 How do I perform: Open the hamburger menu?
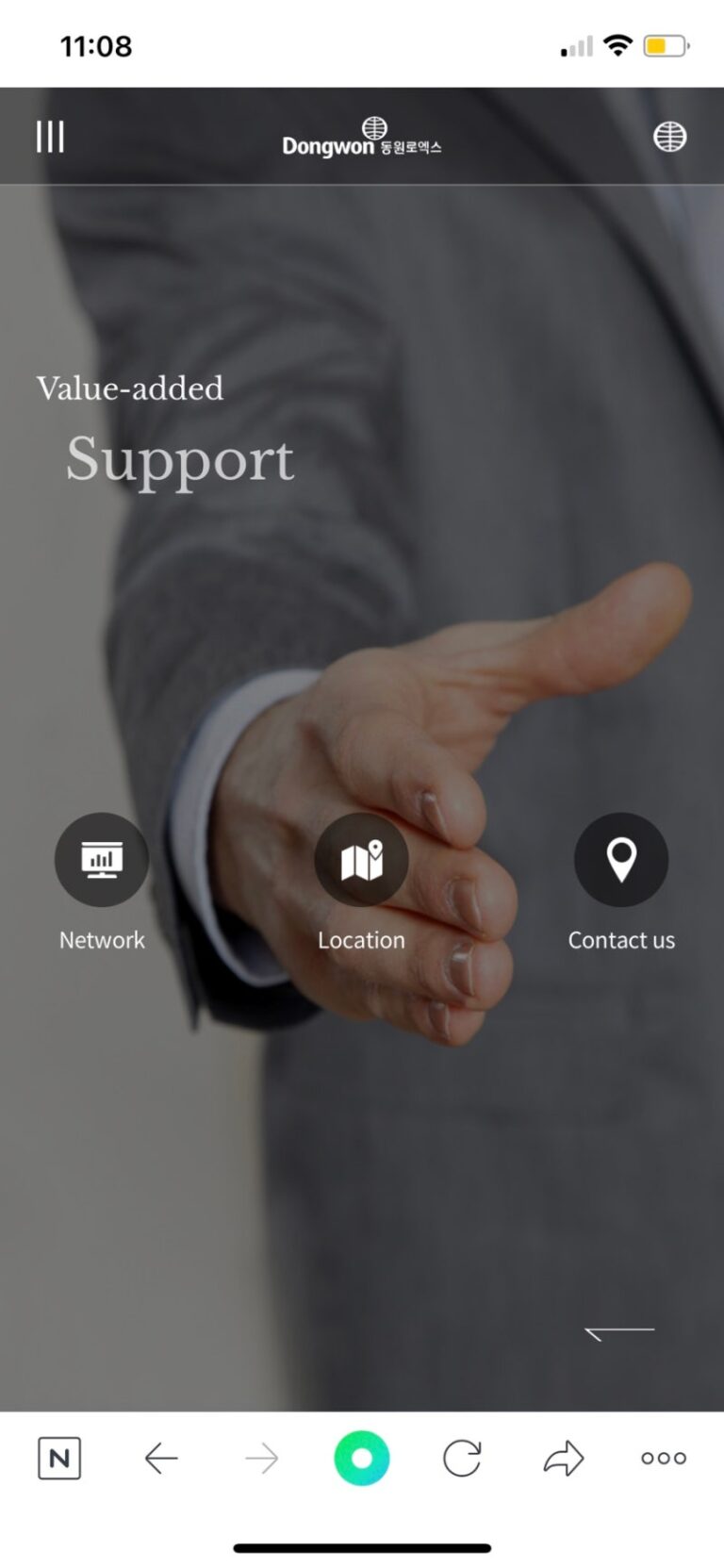pyautogui.click(x=50, y=137)
